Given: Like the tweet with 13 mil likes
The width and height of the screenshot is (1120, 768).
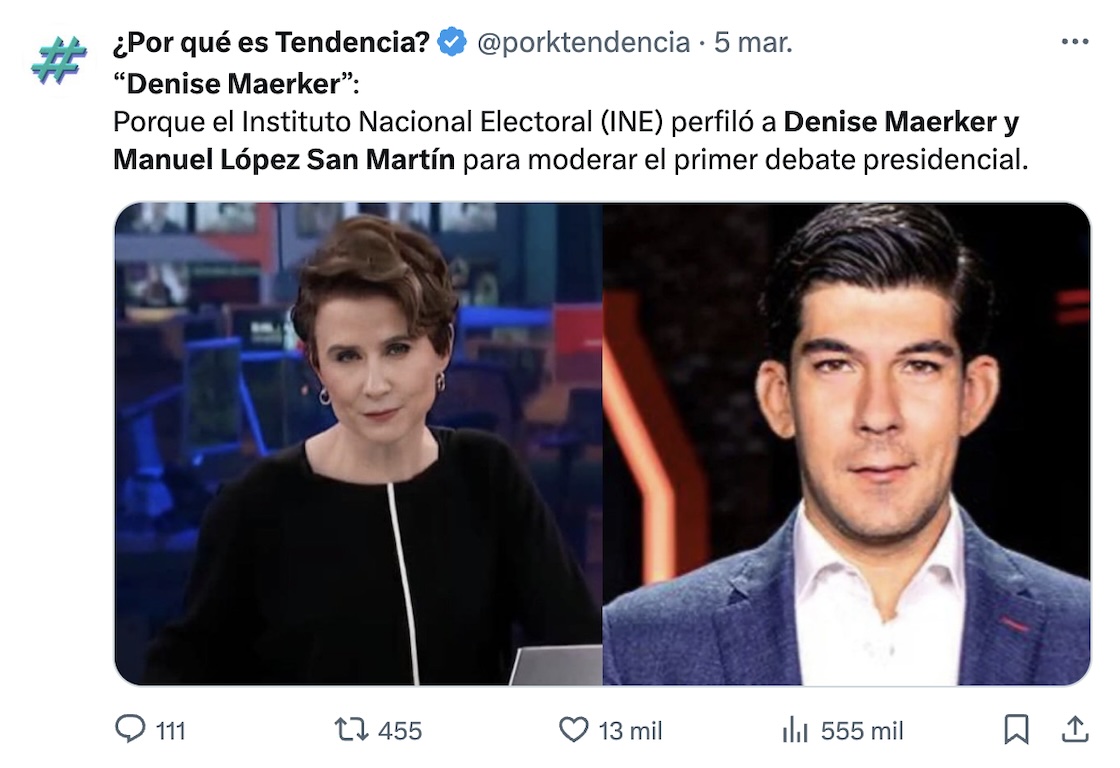Looking at the screenshot, I should pos(573,730).
